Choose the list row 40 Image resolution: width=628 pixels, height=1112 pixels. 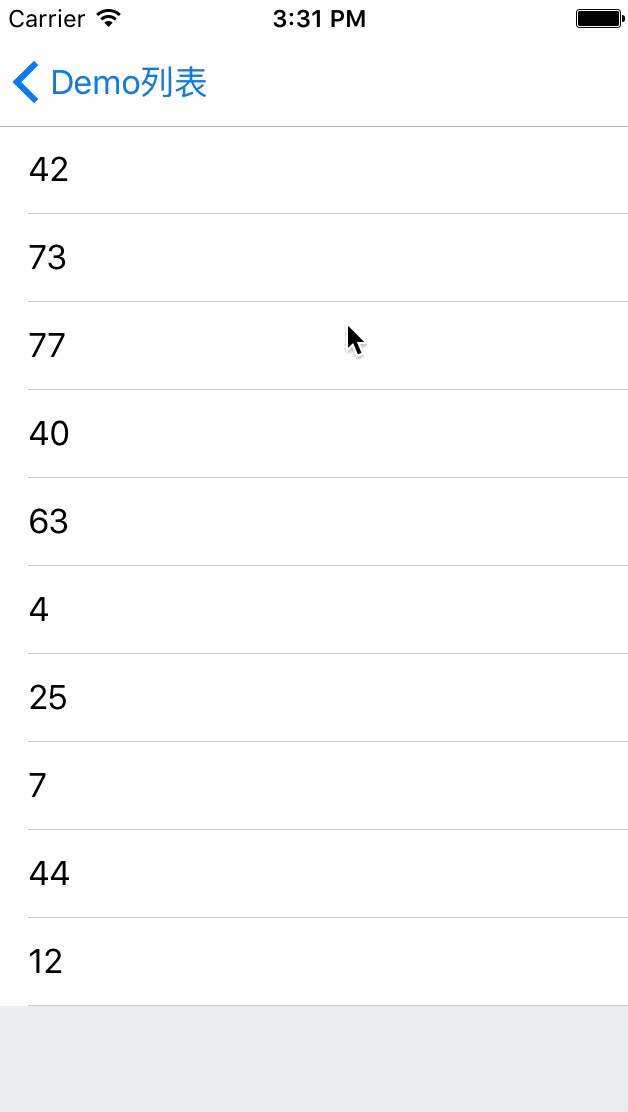[x=314, y=434]
